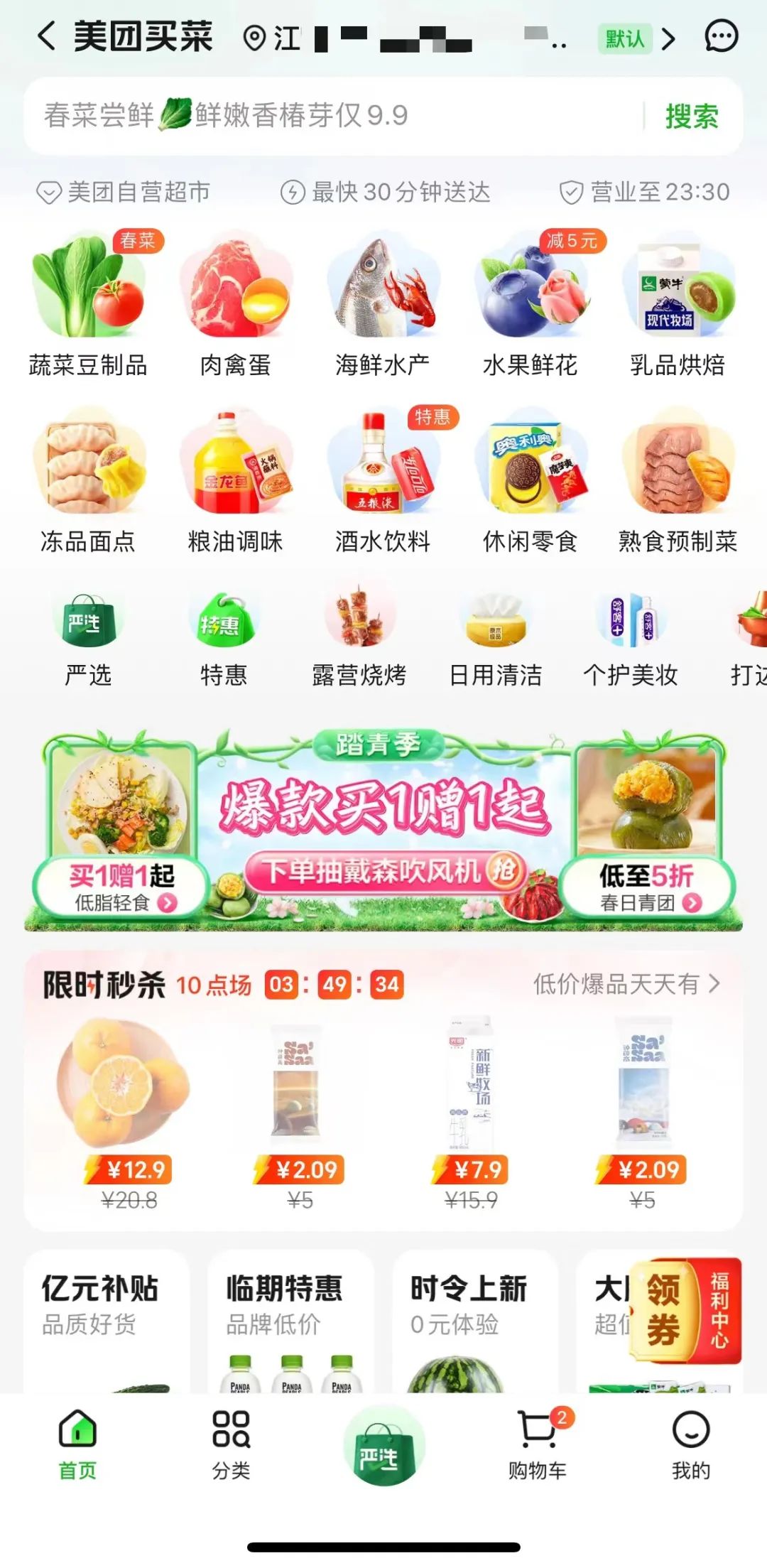This screenshot has height=1568, width=767.
Task: Open the 低价爆品天天有 link
Action: point(626,984)
